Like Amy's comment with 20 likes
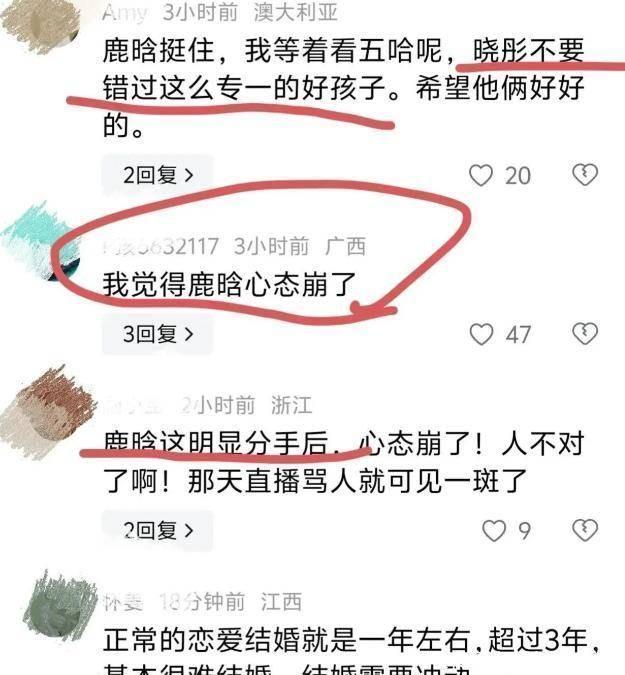The width and height of the screenshot is (625, 675). pyautogui.click(x=482, y=176)
